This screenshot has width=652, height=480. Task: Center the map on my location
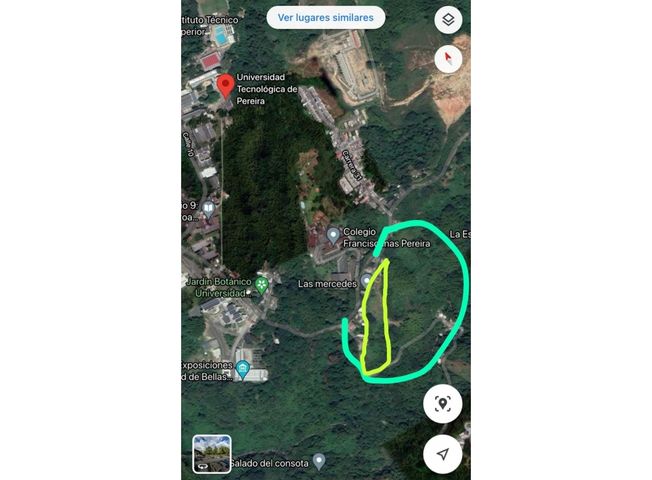443,404
